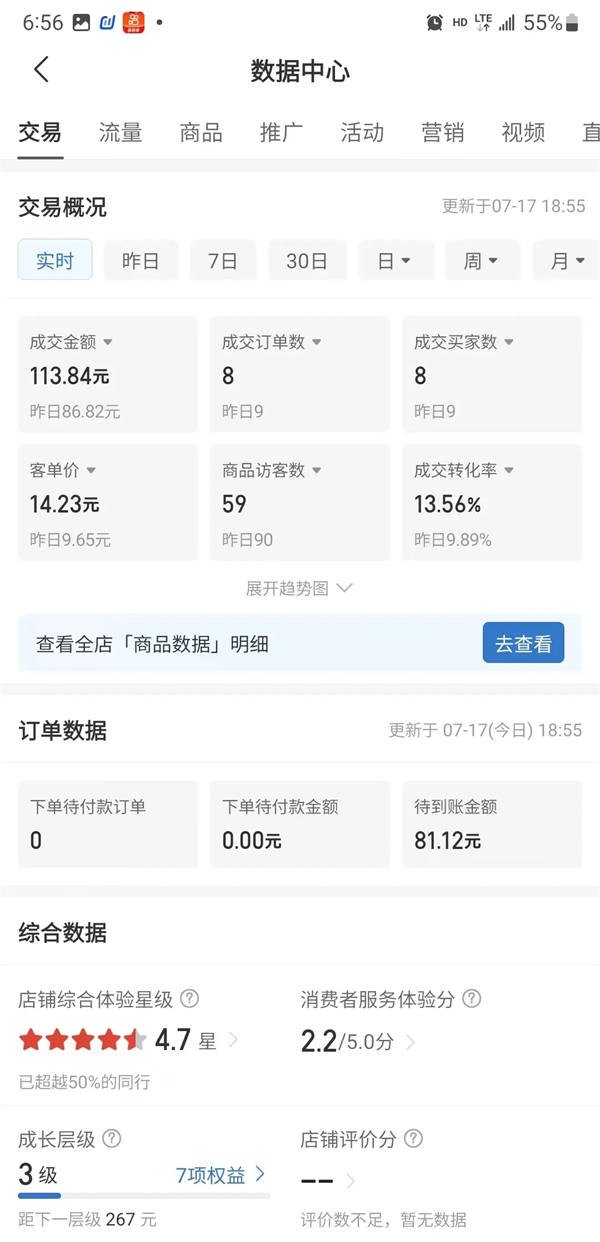Viewport: 600px width, 1242px height.
Task: Open help for 成长层级
Action: 112,1139
